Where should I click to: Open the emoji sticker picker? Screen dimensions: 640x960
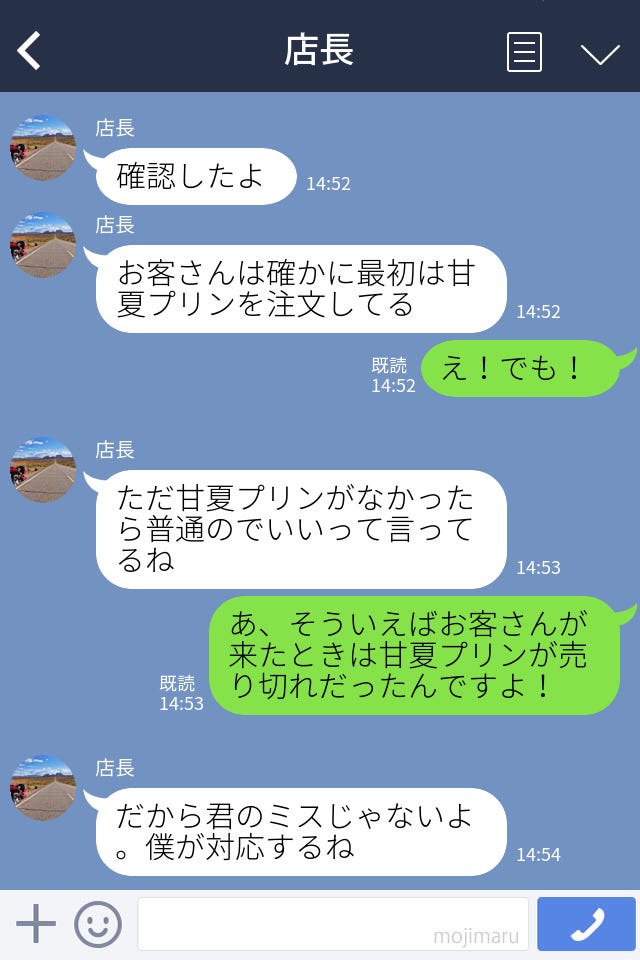(x=98, y=924)
